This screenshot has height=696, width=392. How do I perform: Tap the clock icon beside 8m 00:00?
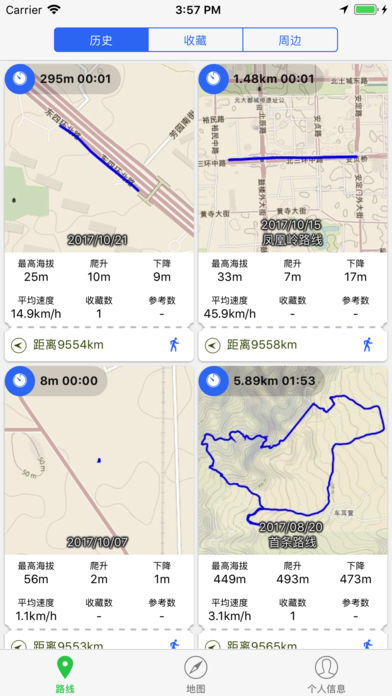(20, 381)
